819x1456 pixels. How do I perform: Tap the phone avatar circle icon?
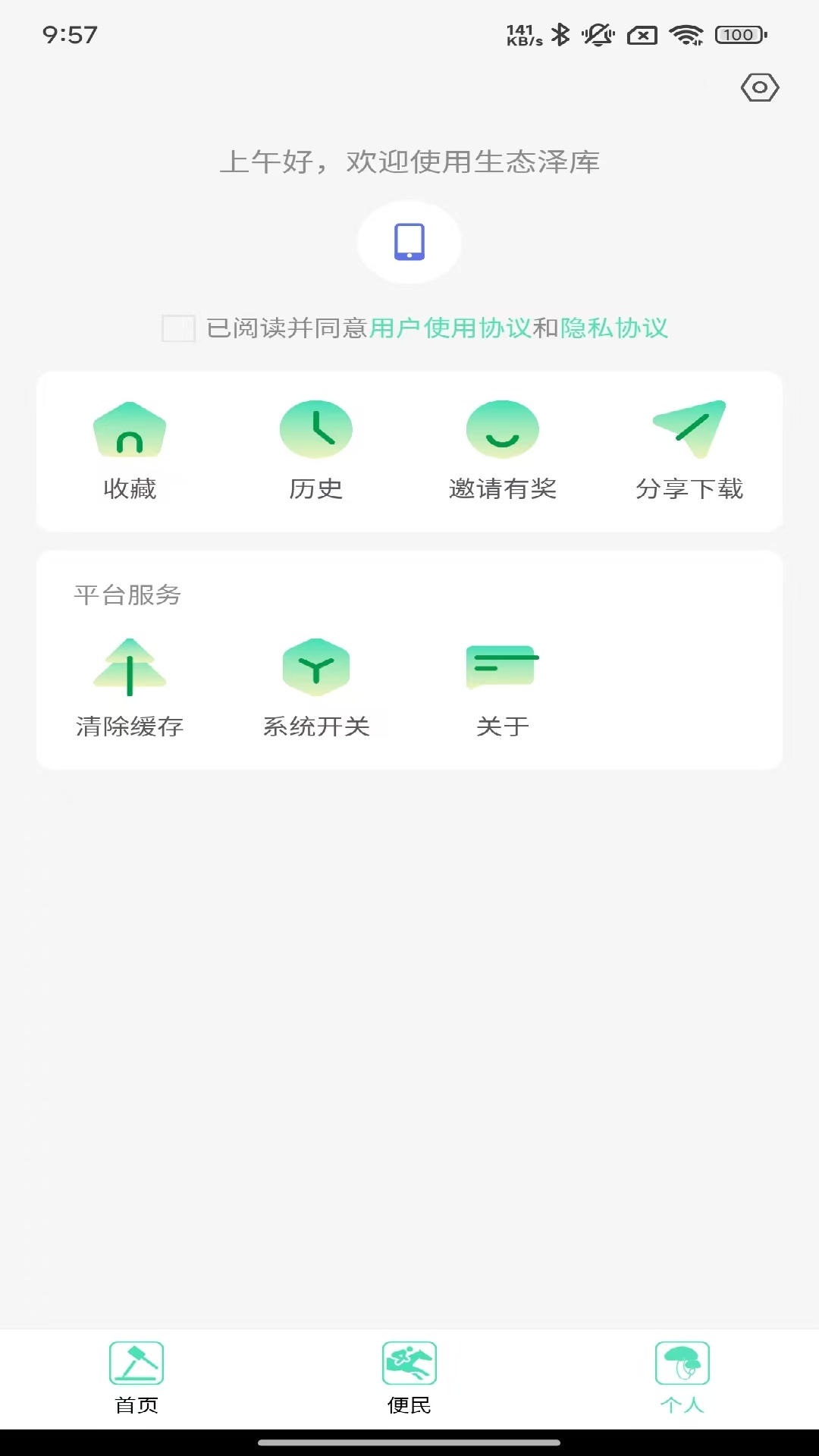pyautogui.click(x=409, y=242)
